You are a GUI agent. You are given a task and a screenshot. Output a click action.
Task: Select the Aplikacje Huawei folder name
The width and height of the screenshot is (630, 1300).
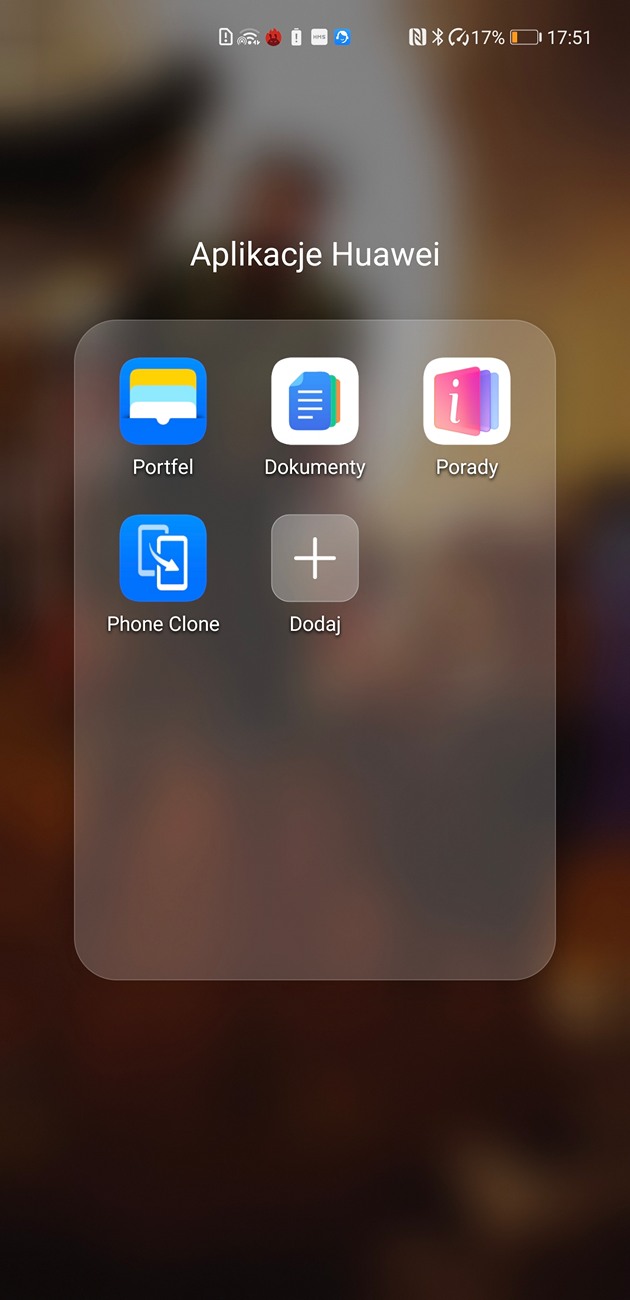tap(315, 254)
